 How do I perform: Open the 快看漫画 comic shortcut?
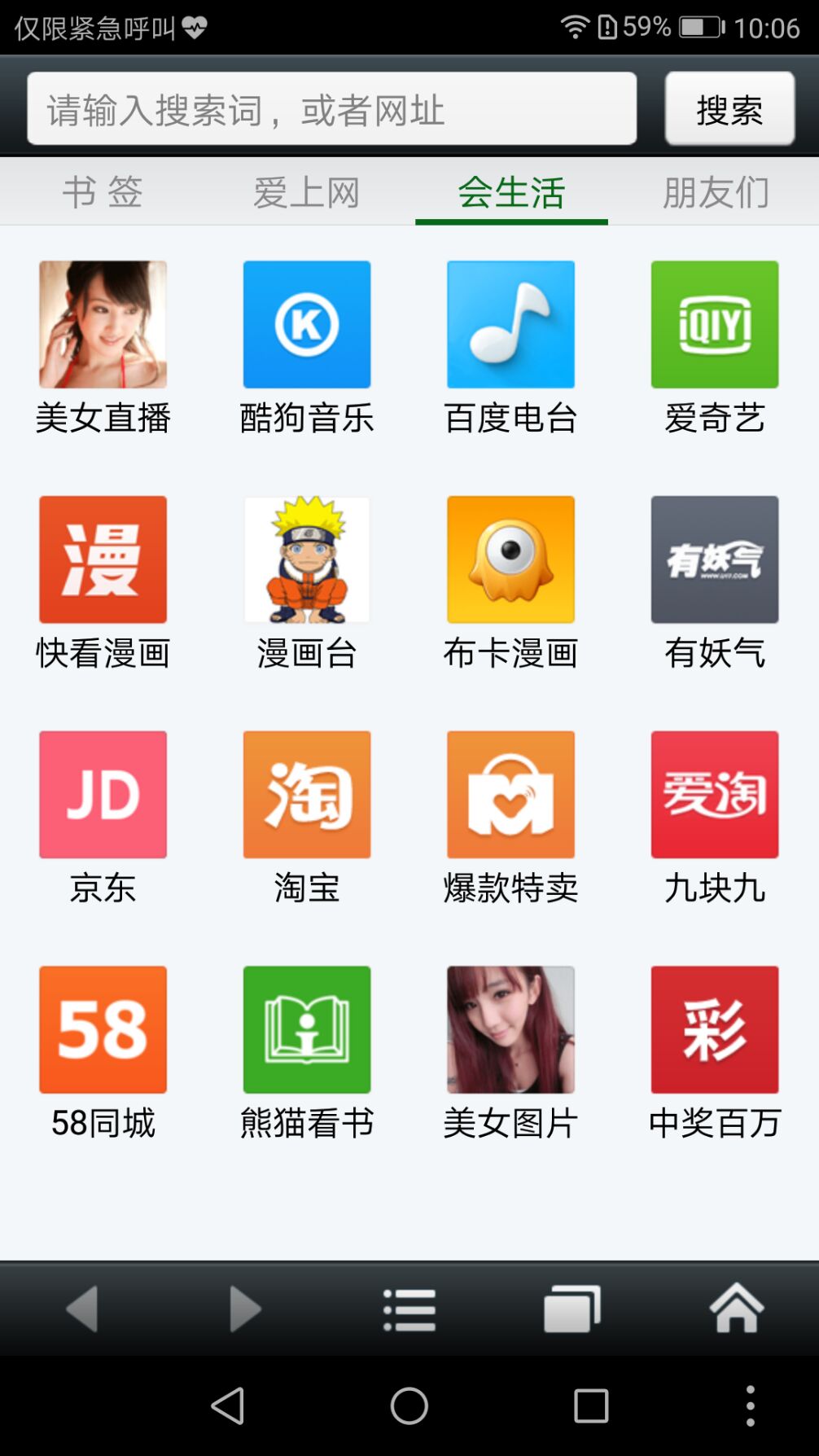point(103,559)
